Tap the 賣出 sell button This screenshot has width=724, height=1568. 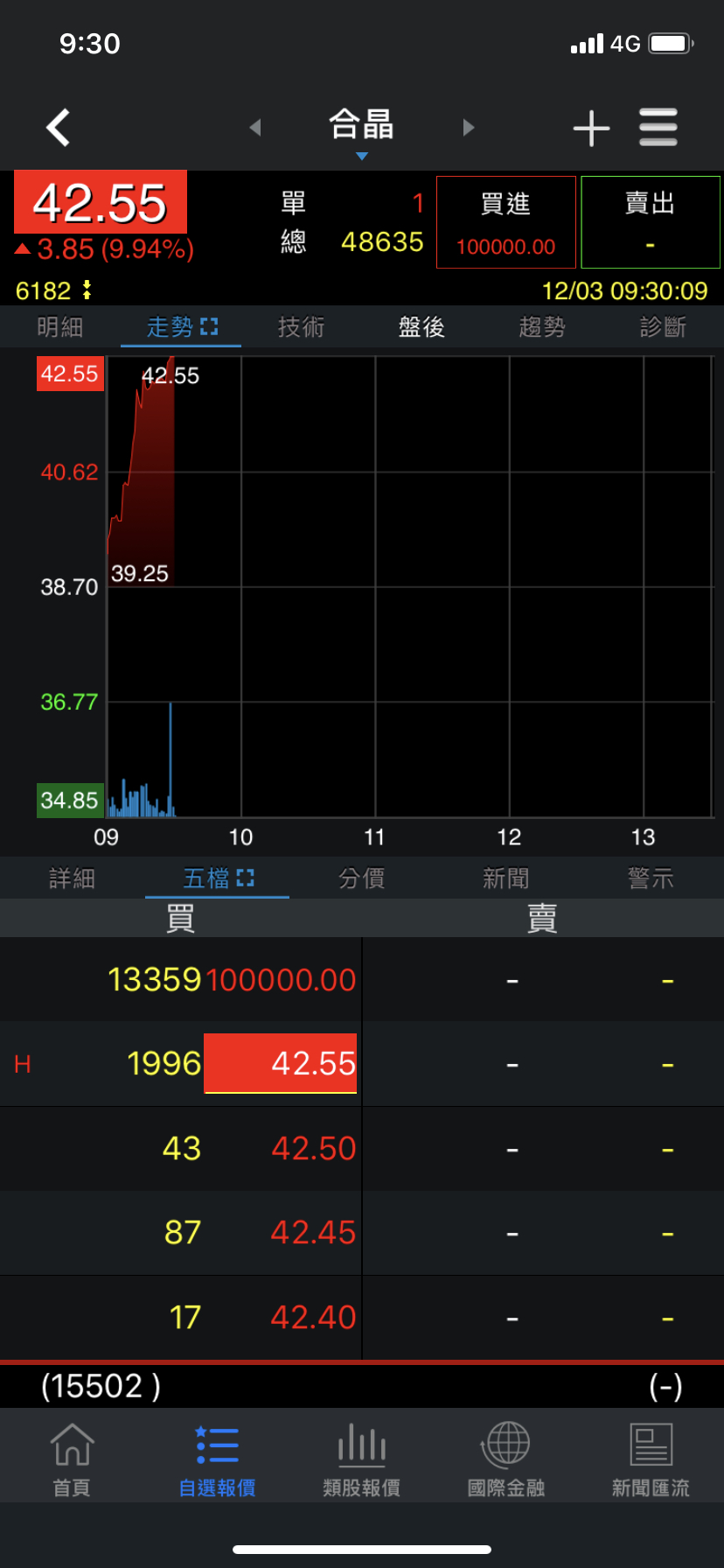point(650,222)
